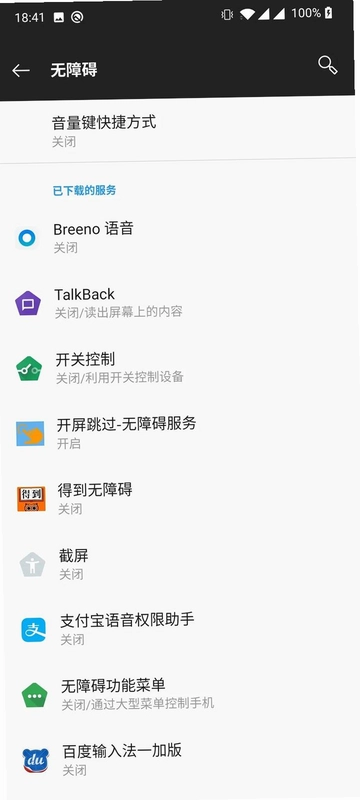Open TalkBack settings
The image size is (360, 800).
click(178, 302)
